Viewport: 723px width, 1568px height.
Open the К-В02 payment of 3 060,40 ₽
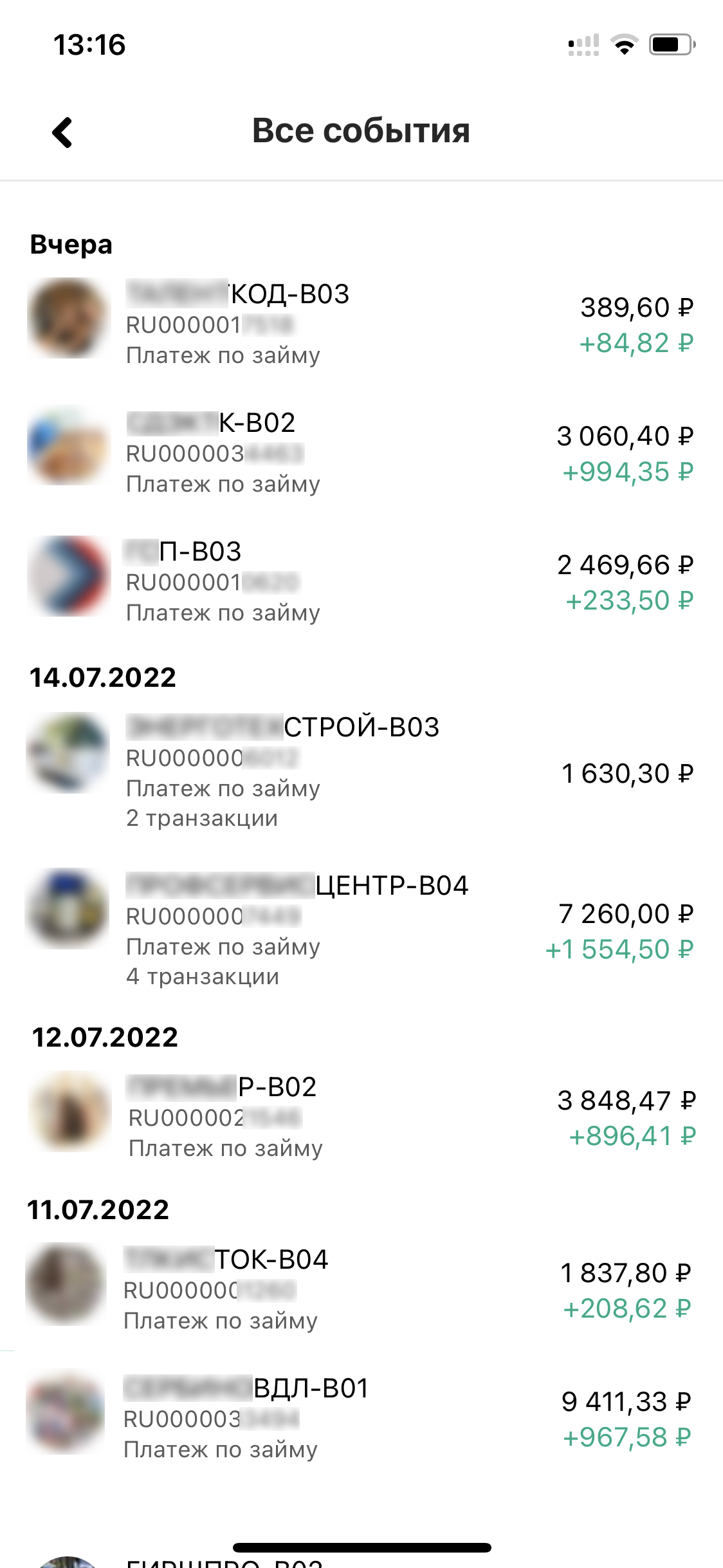pos(360,453)
